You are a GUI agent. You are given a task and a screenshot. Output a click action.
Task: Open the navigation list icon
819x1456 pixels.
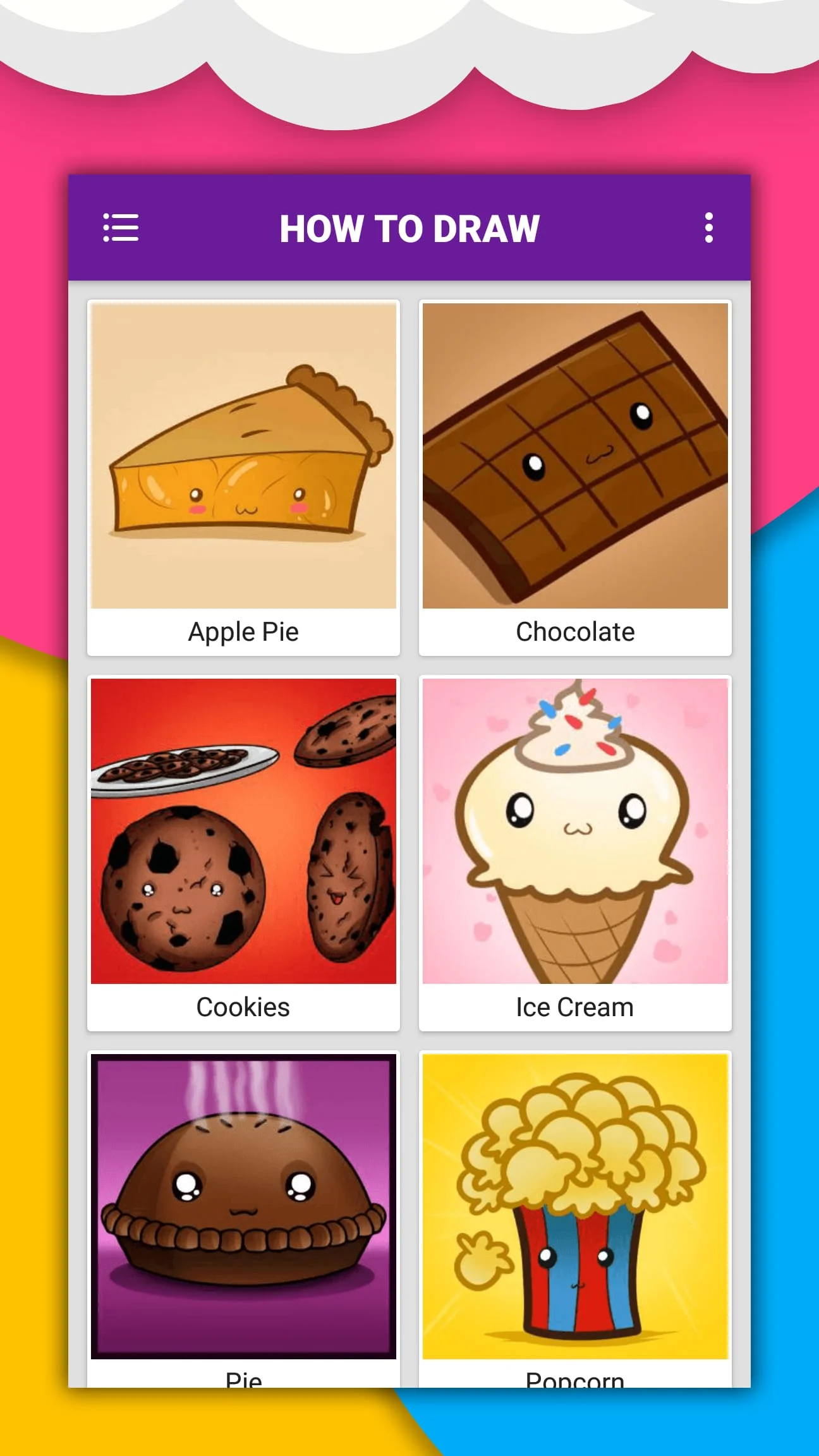[x=120, y=229]
